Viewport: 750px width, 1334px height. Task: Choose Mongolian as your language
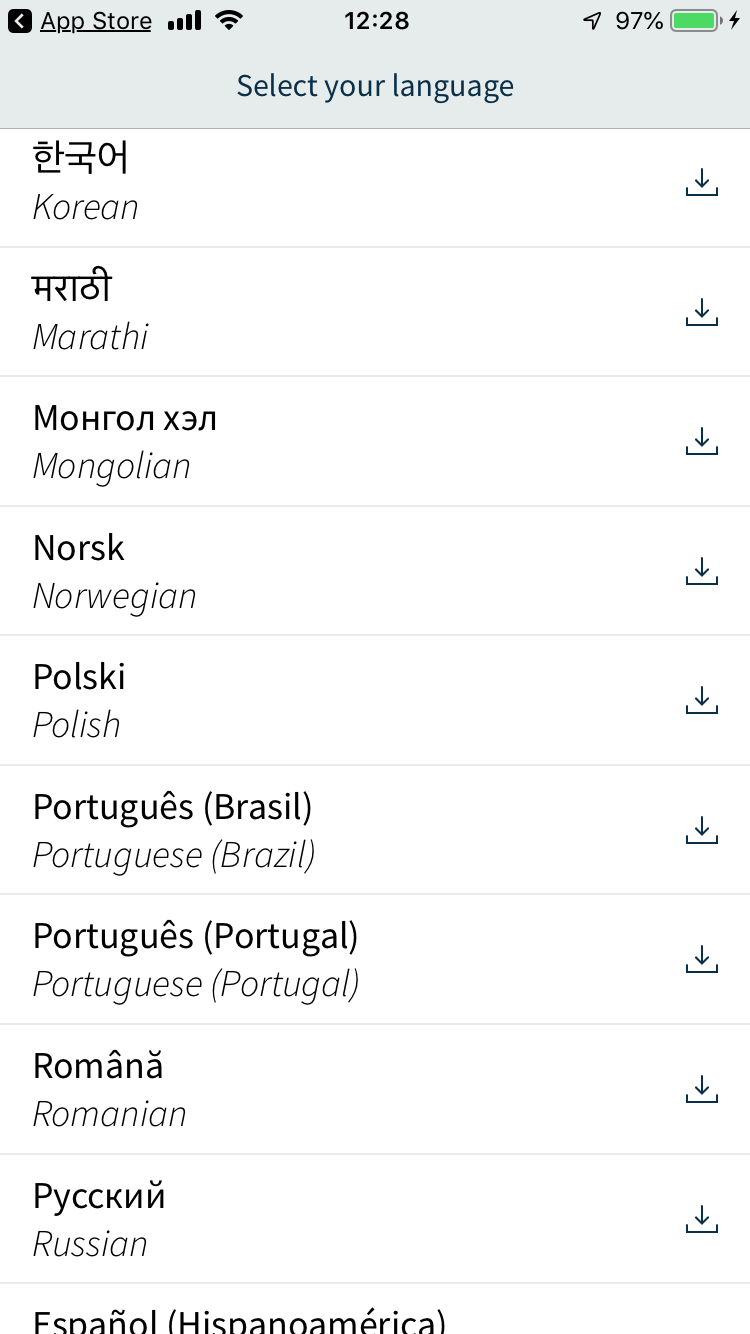300,441
